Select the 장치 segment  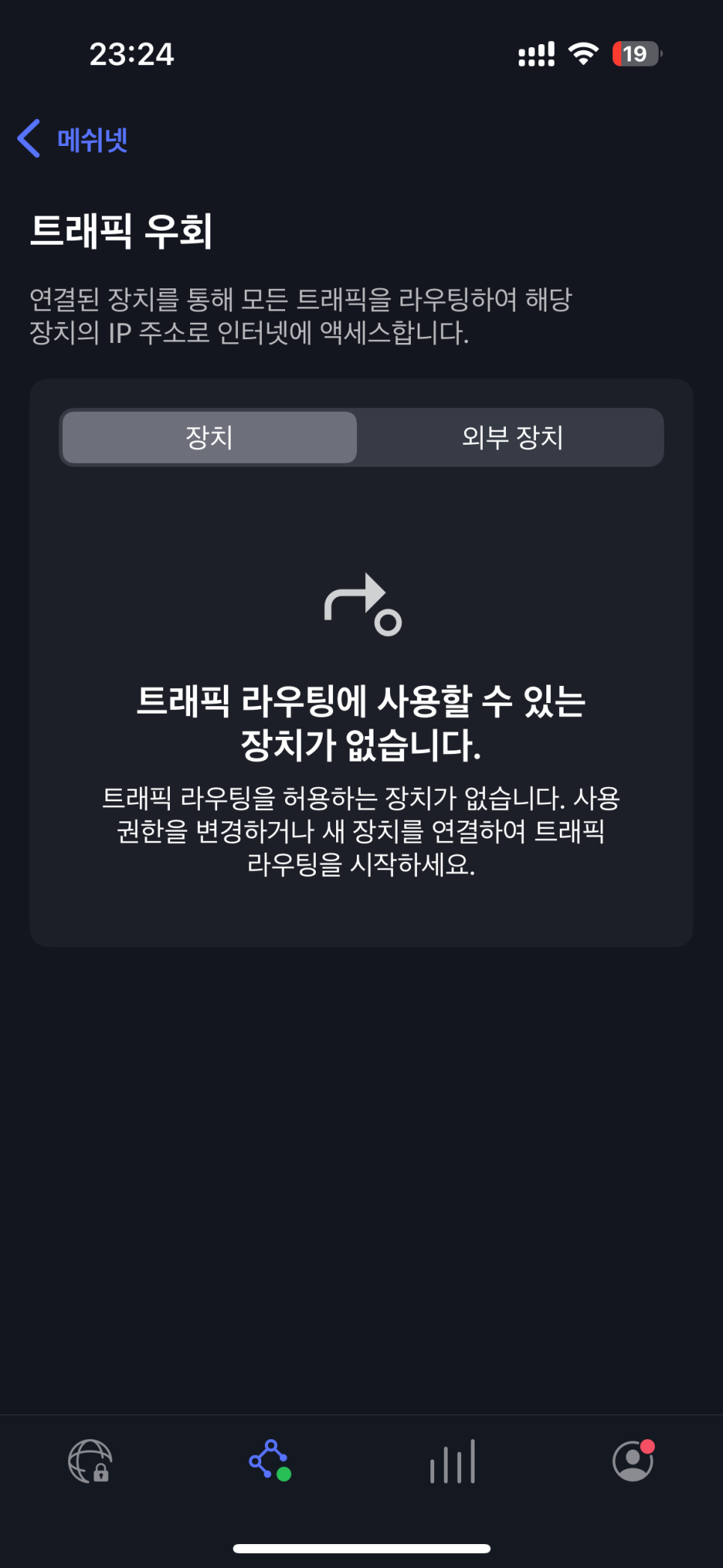click(210, 437)
